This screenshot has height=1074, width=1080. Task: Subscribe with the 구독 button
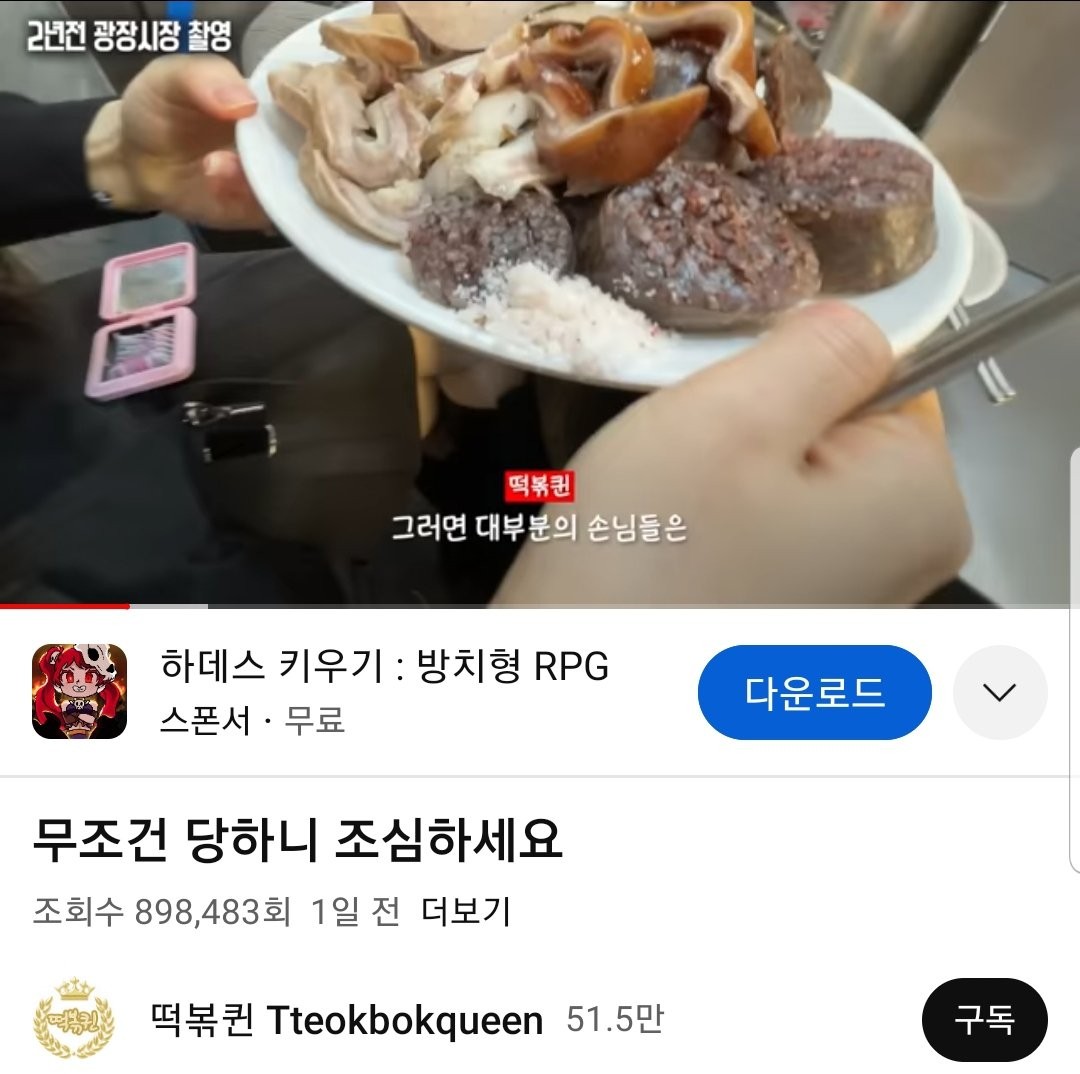tap(984, 1020)
